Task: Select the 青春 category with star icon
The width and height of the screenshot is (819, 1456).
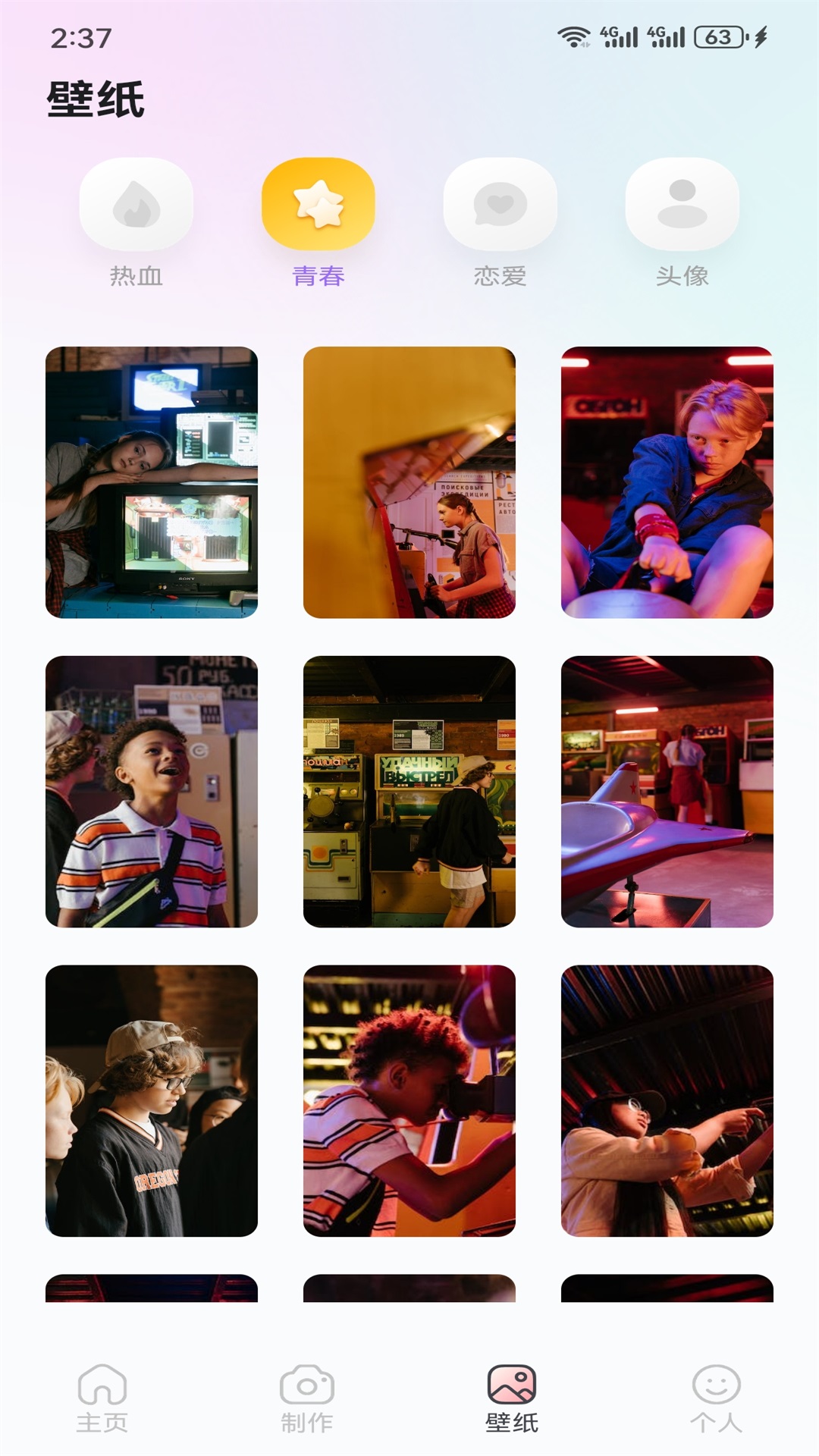Action: click(318, 222)
